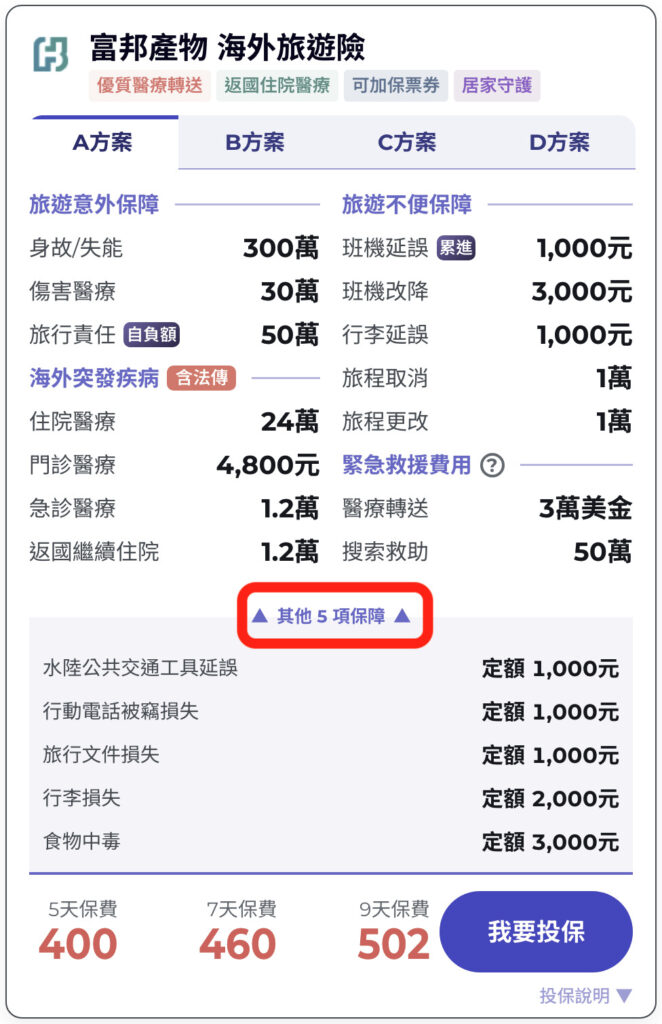
Task: Tap the 我要投保 button
Action: coord(536,932)
